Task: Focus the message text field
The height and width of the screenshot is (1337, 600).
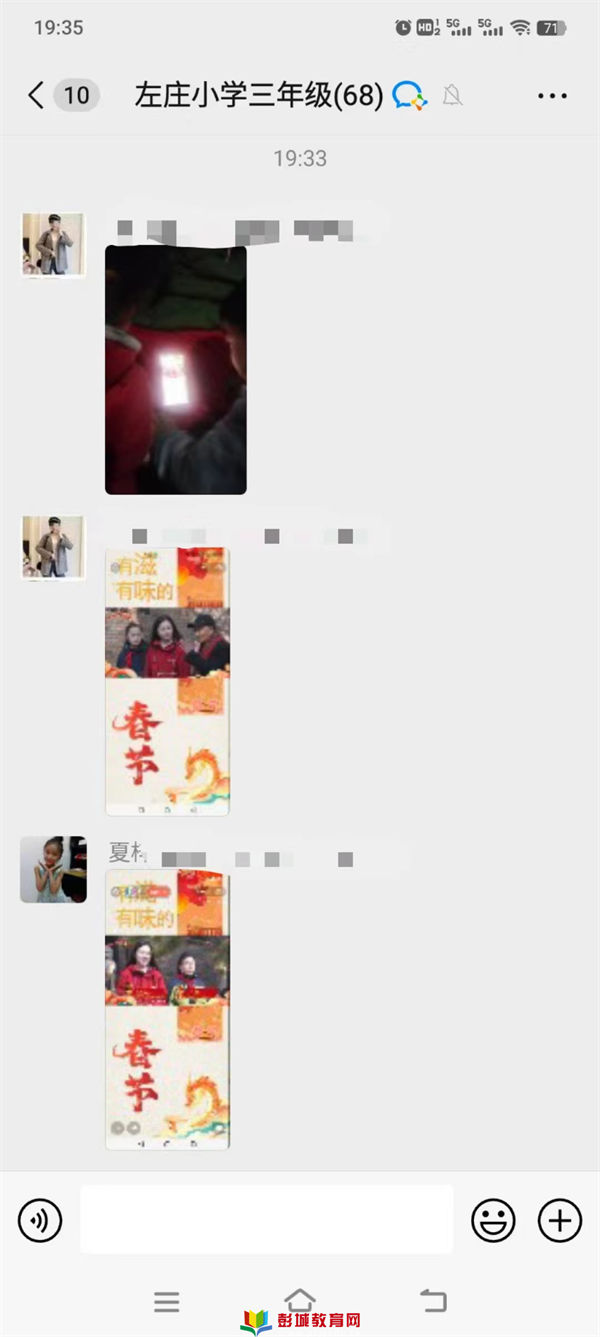Action: tap(266, 1220)
